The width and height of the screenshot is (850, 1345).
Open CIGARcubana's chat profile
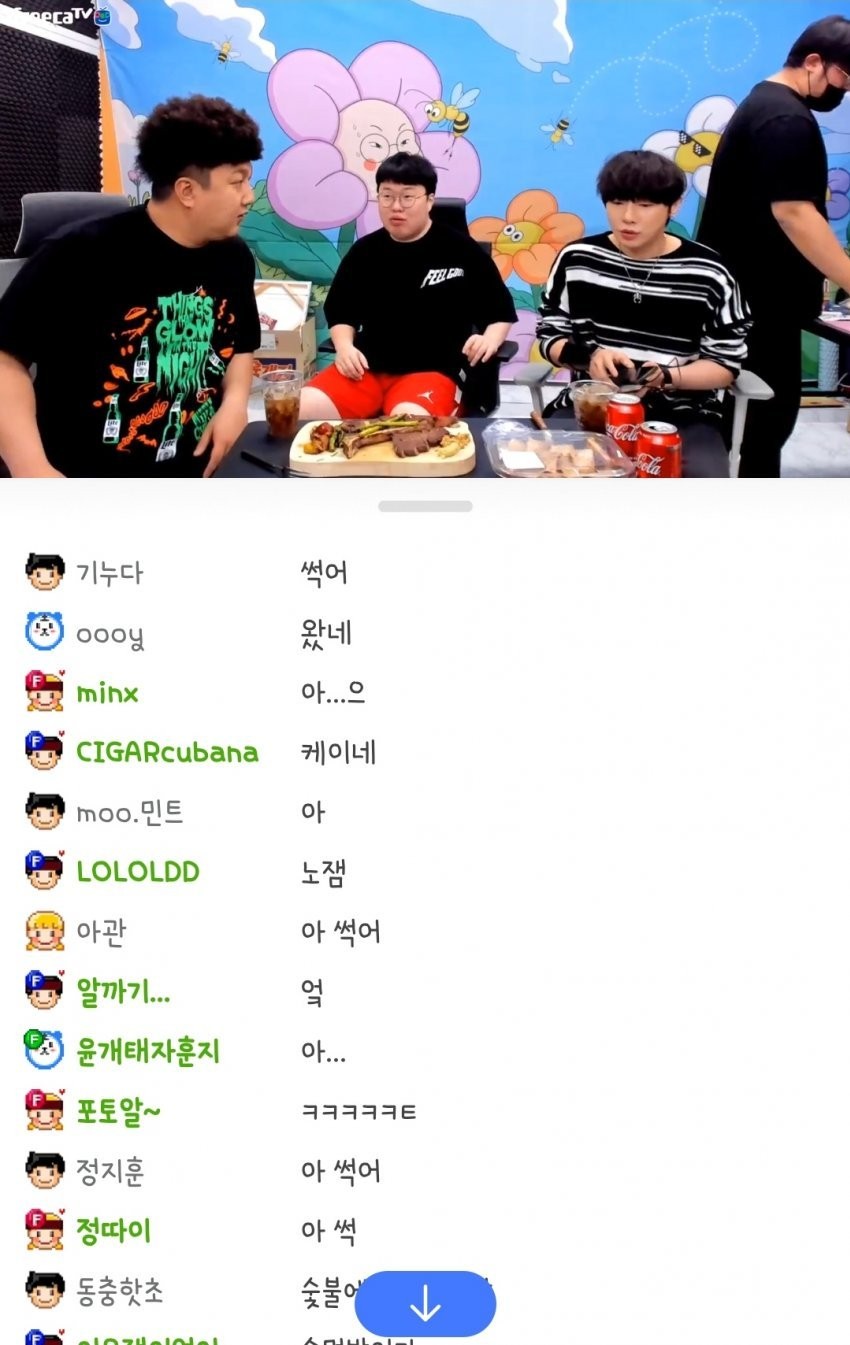pos(166,752)
